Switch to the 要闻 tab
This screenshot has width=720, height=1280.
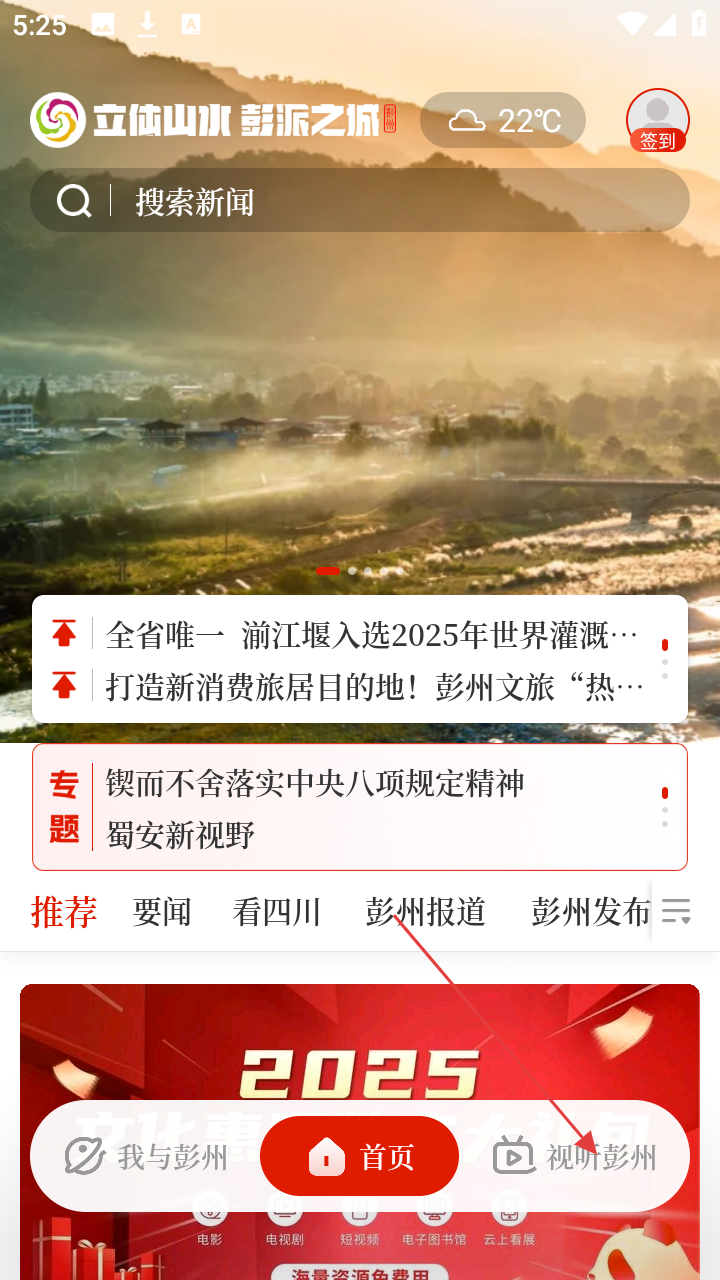pyautogui.click(x=161, y=912)
